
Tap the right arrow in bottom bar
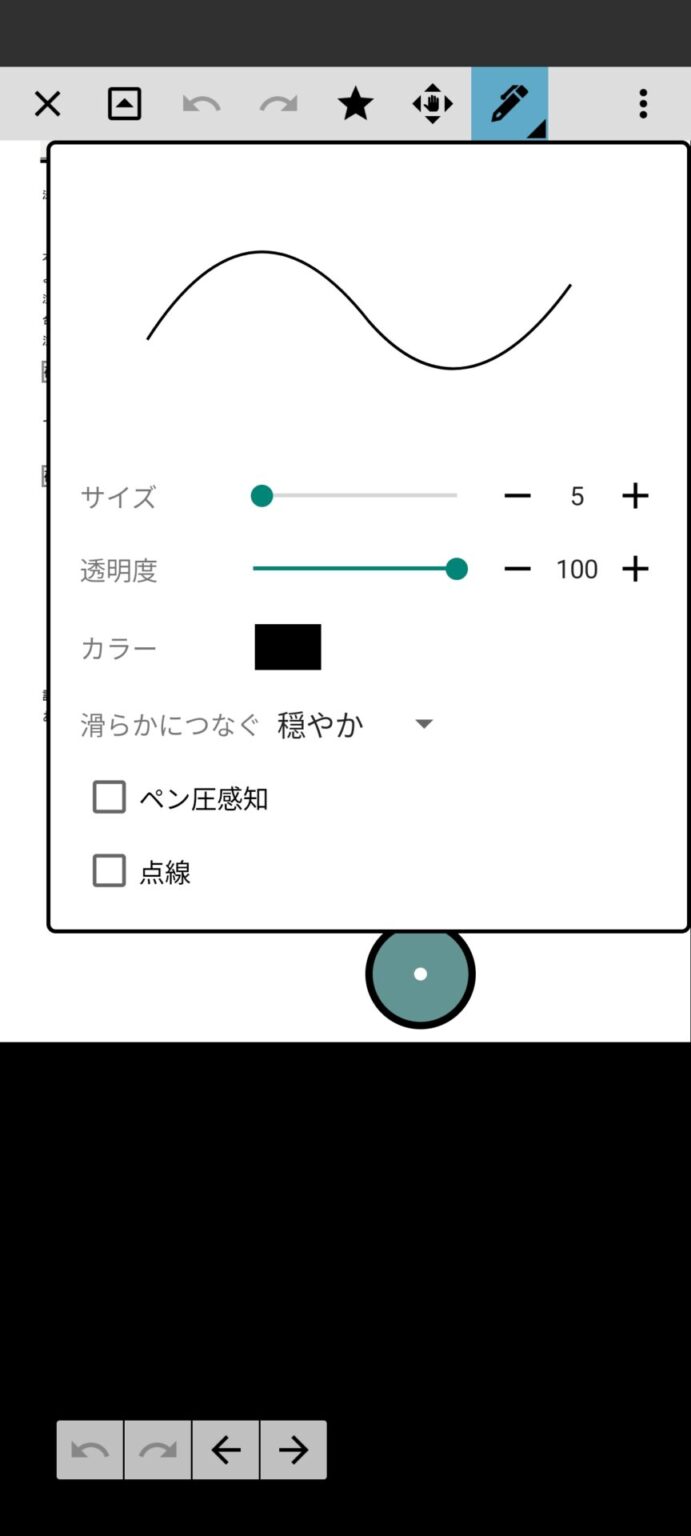pyautogui.click(x=293, y=1450)
